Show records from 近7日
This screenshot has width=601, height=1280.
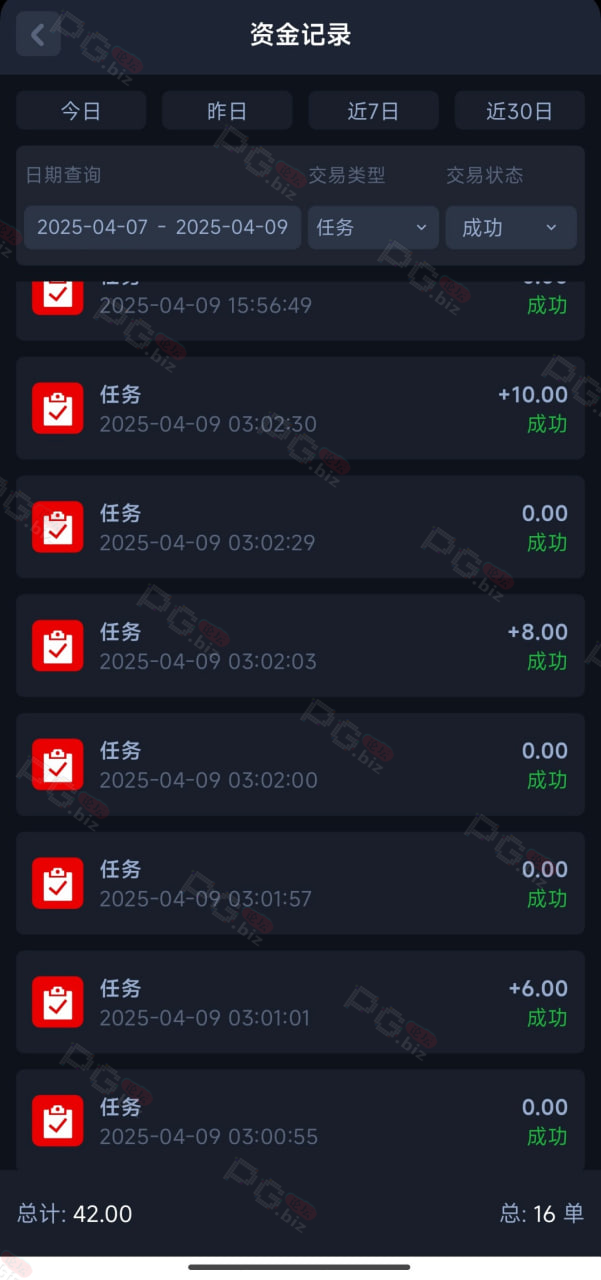(373, 111)
